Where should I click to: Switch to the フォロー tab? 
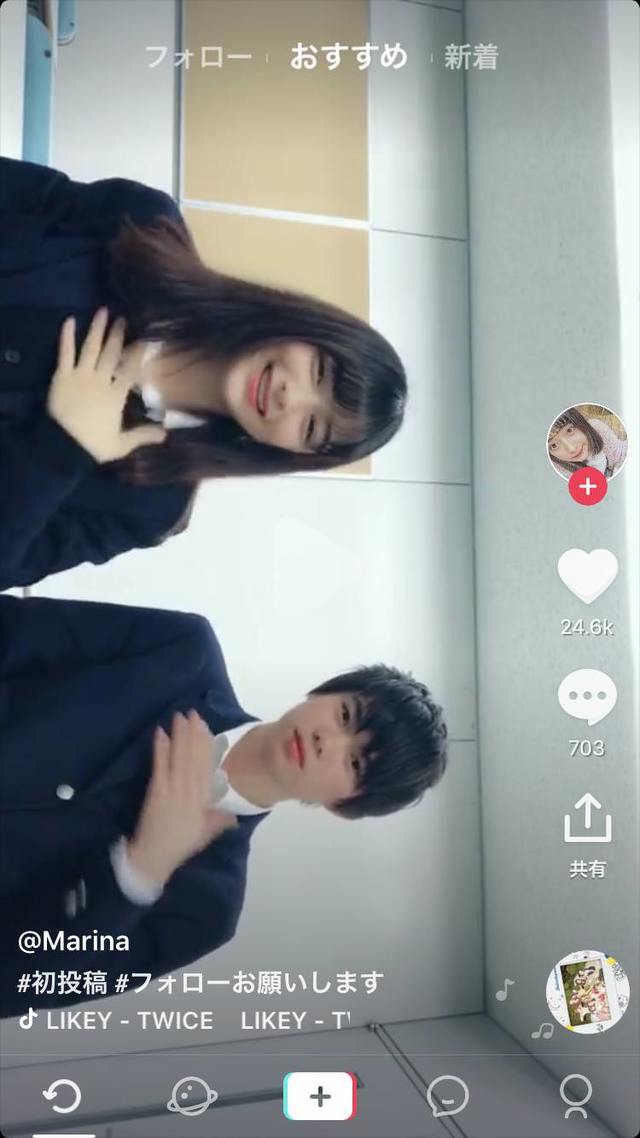tap(198, 57)
